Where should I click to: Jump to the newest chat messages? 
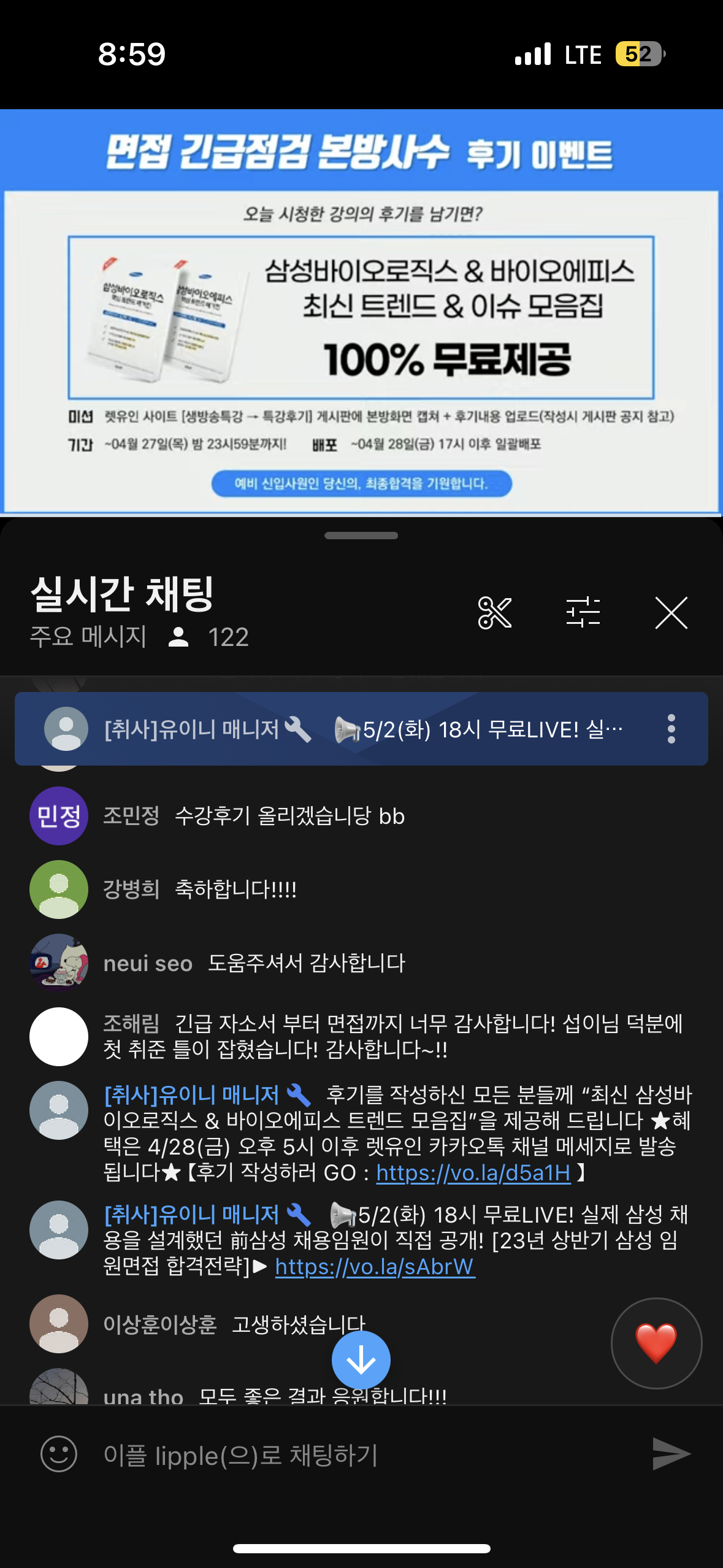coord(361,1360)
